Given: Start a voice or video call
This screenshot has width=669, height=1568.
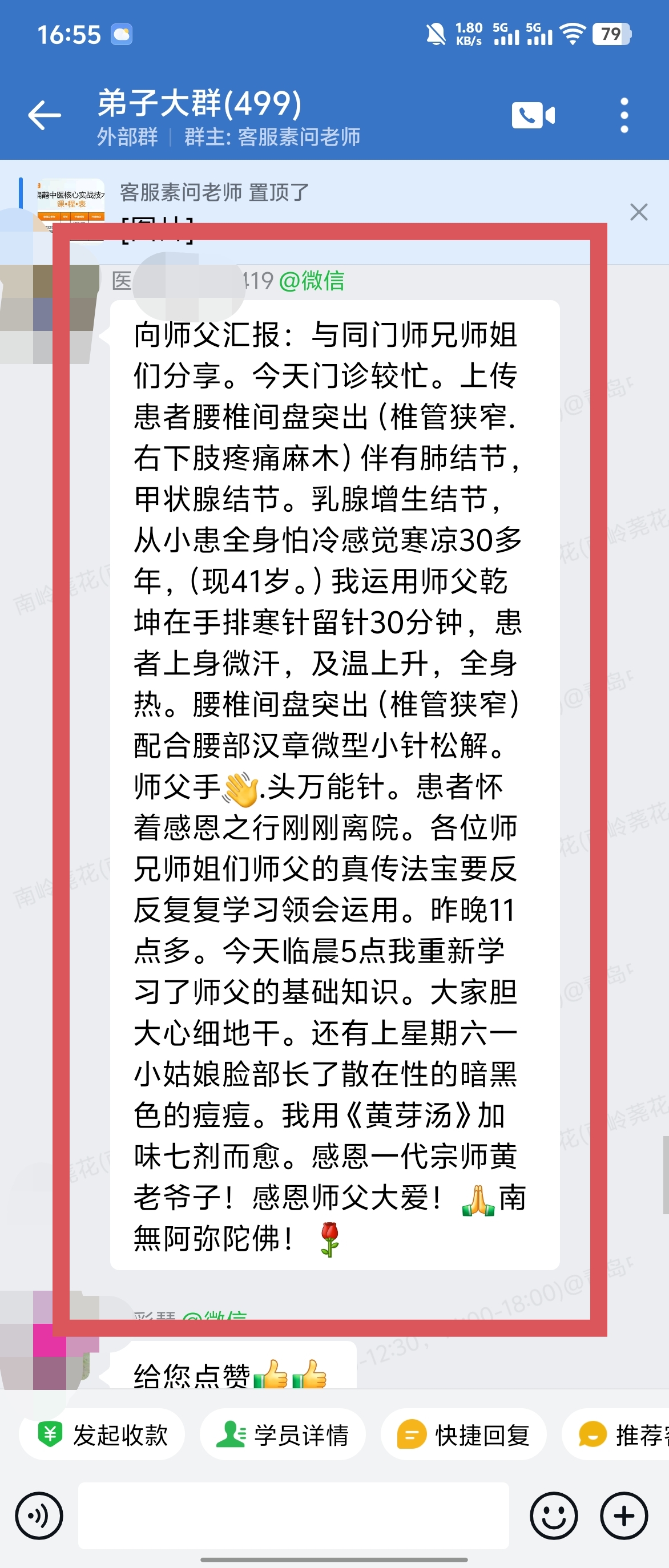Looking at the screenshot, I should point(533,115).
